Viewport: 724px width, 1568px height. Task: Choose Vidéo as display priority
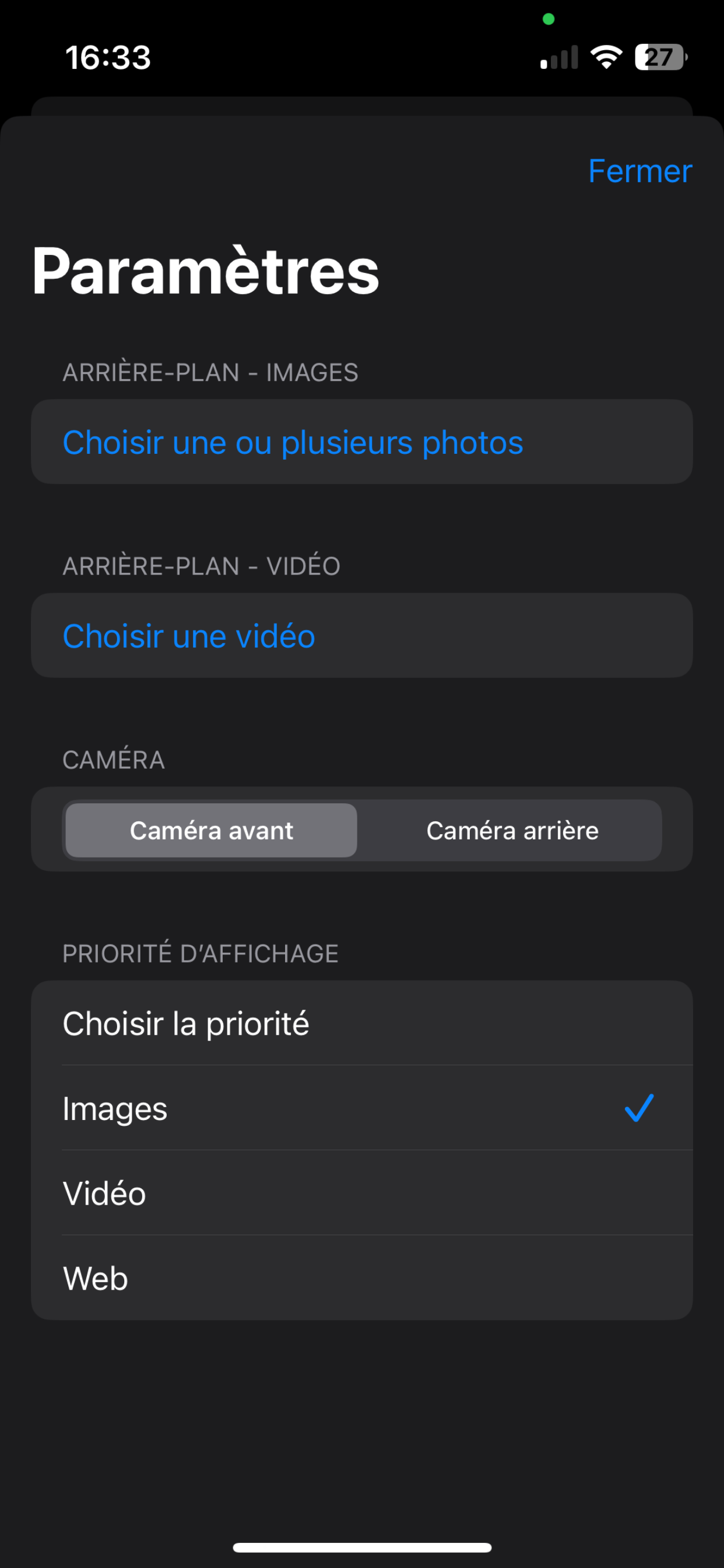(361, 1192)
